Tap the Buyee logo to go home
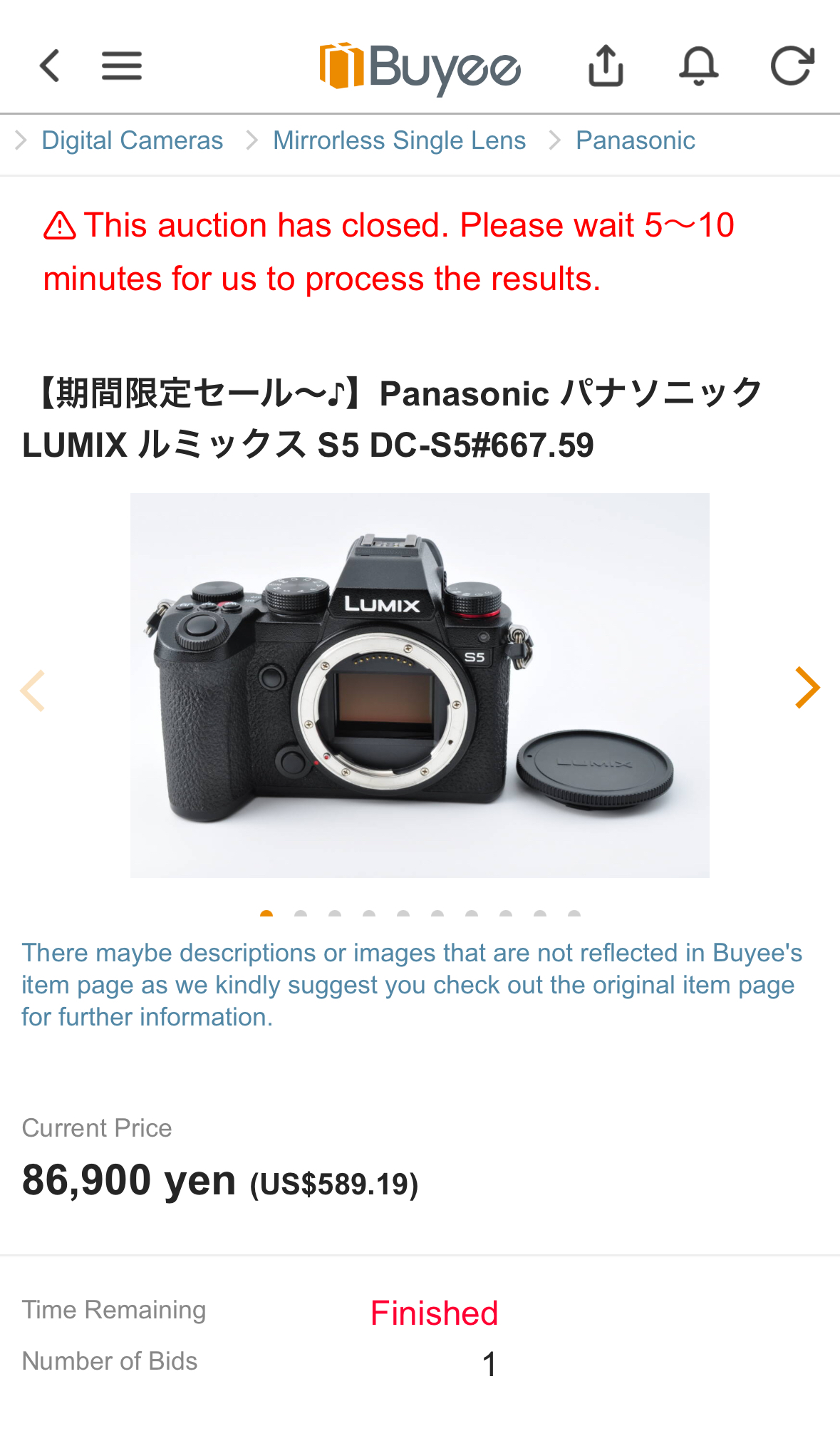Screen dimensions: 840x1431 click(420, 67)
